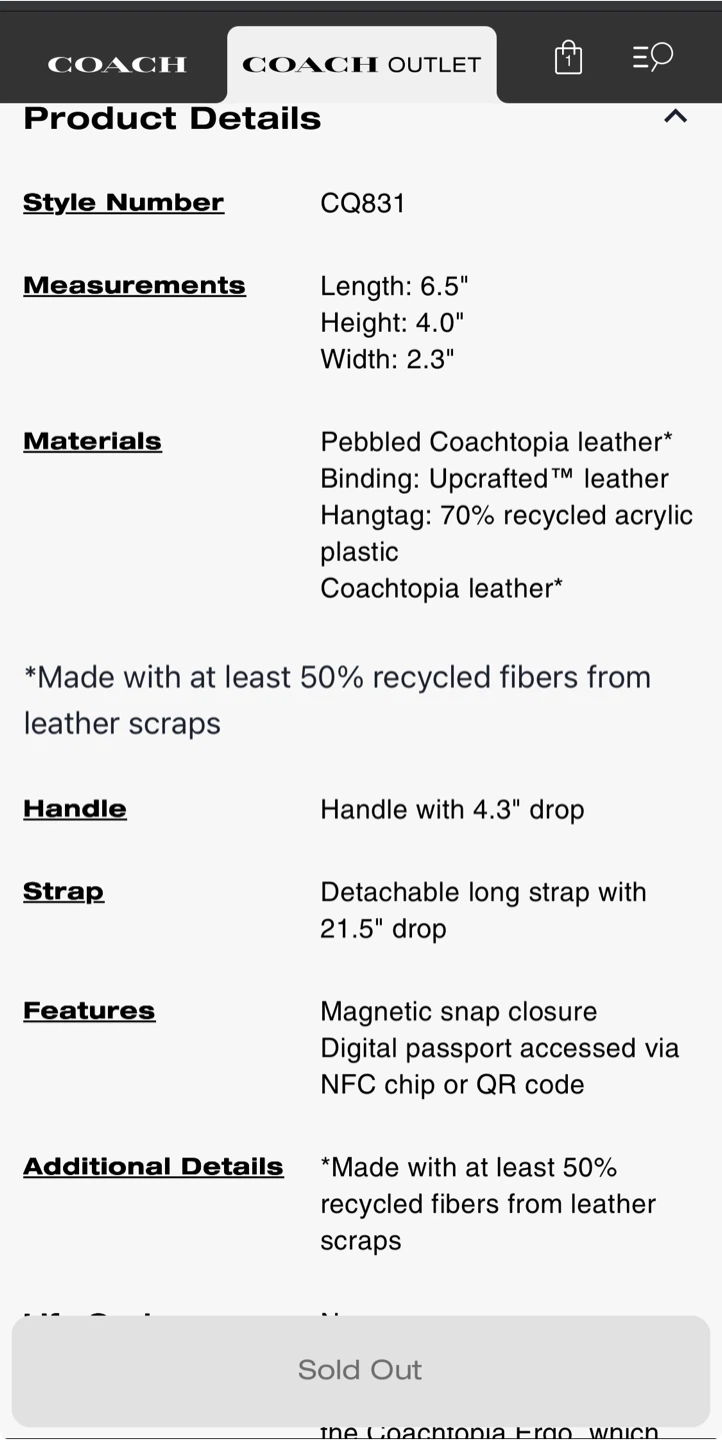Open the shopping bag icon
The height and width of the screenshot is (1440, 722).
(x=568, y=57)
